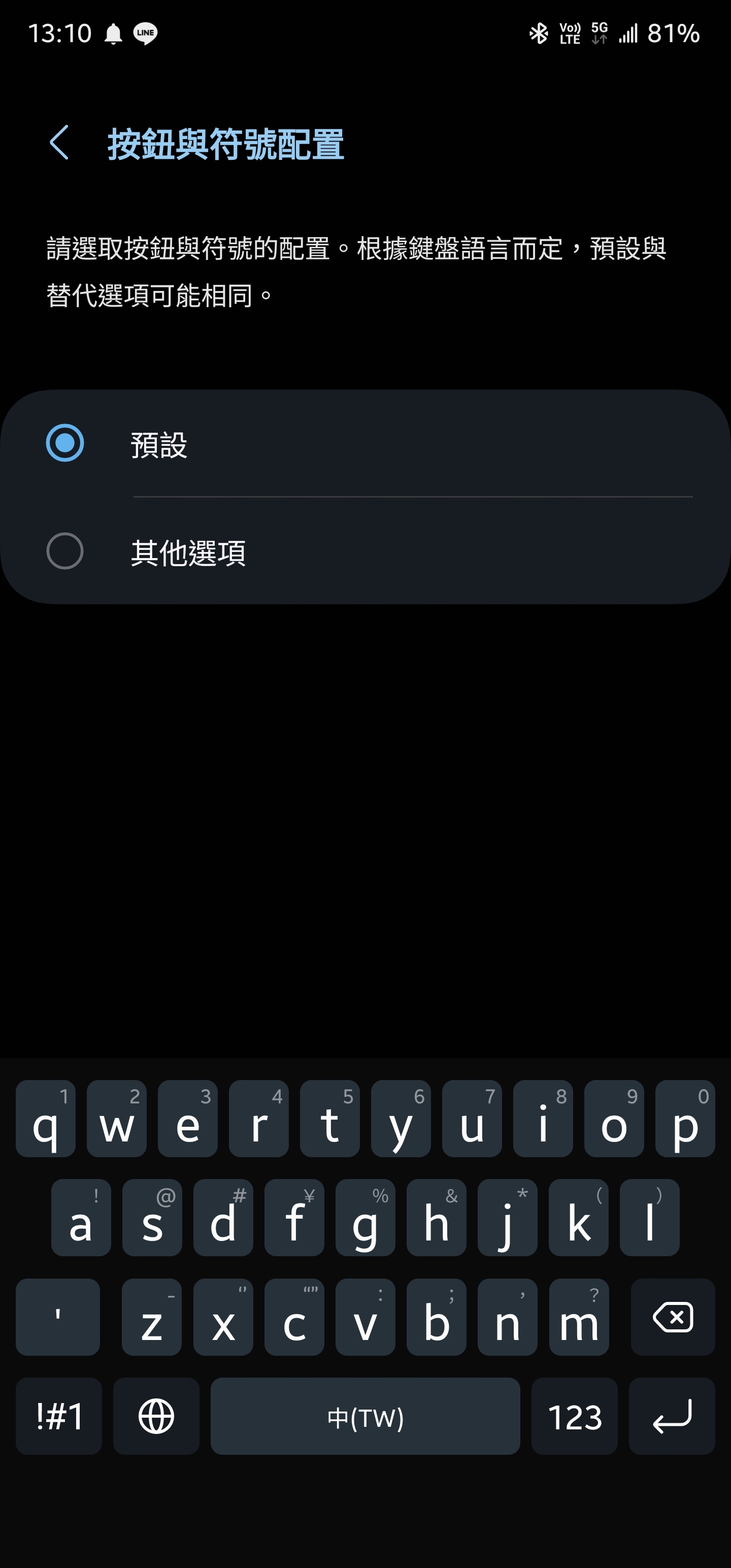Open the !#1 symbols keyboard
Viewport: 731px width, 1568px height.
click(x=59, y=1416)
